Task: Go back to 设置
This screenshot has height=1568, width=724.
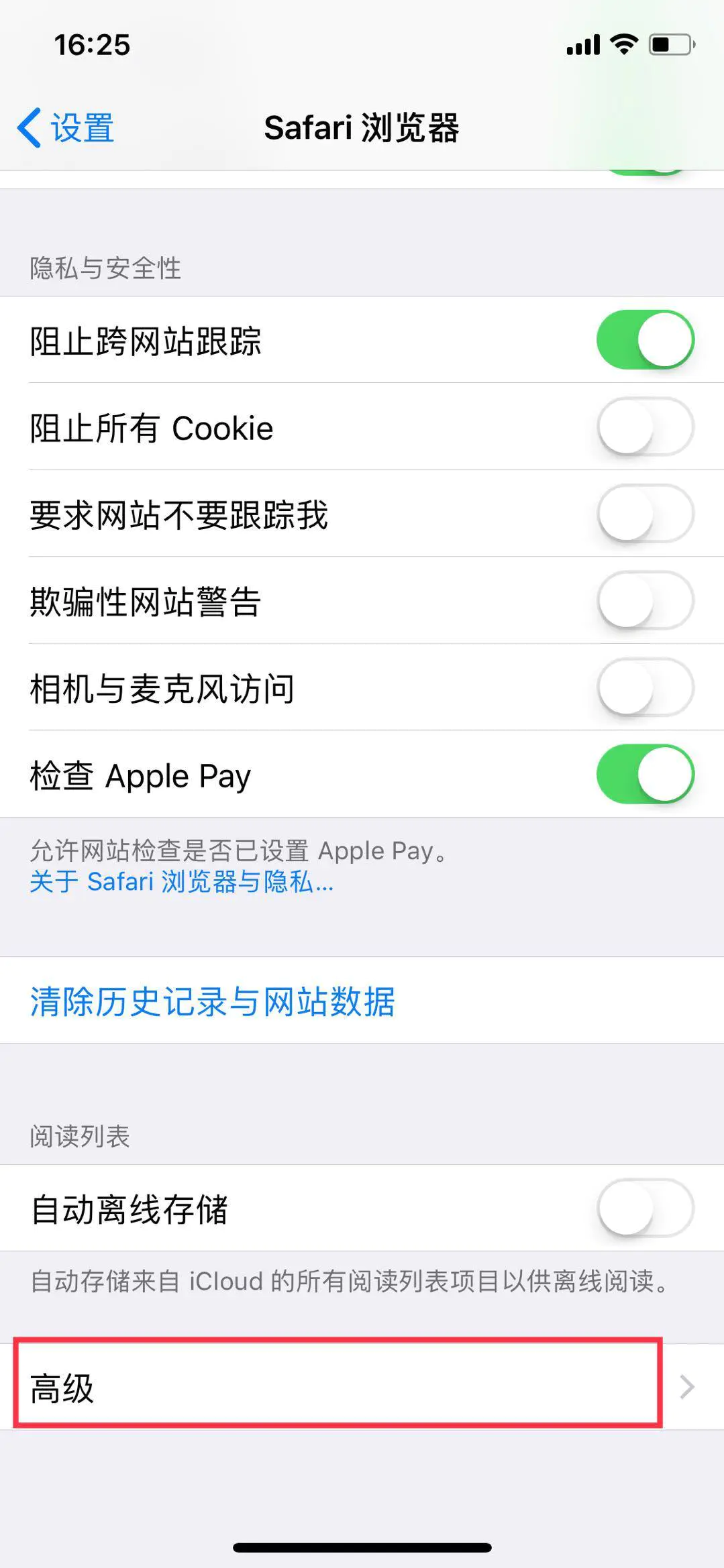Action: click(66, 127)
